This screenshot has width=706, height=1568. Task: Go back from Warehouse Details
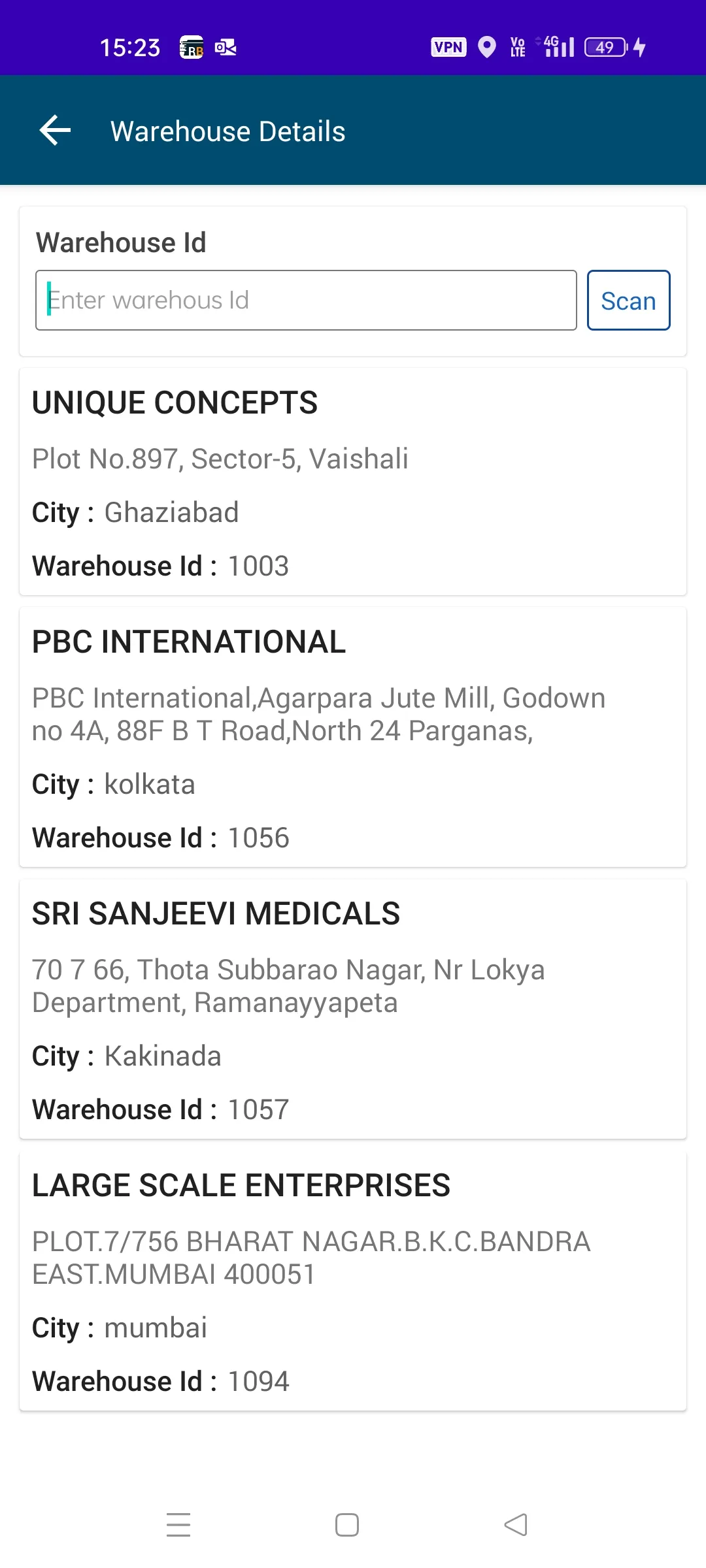coord(56,131)
